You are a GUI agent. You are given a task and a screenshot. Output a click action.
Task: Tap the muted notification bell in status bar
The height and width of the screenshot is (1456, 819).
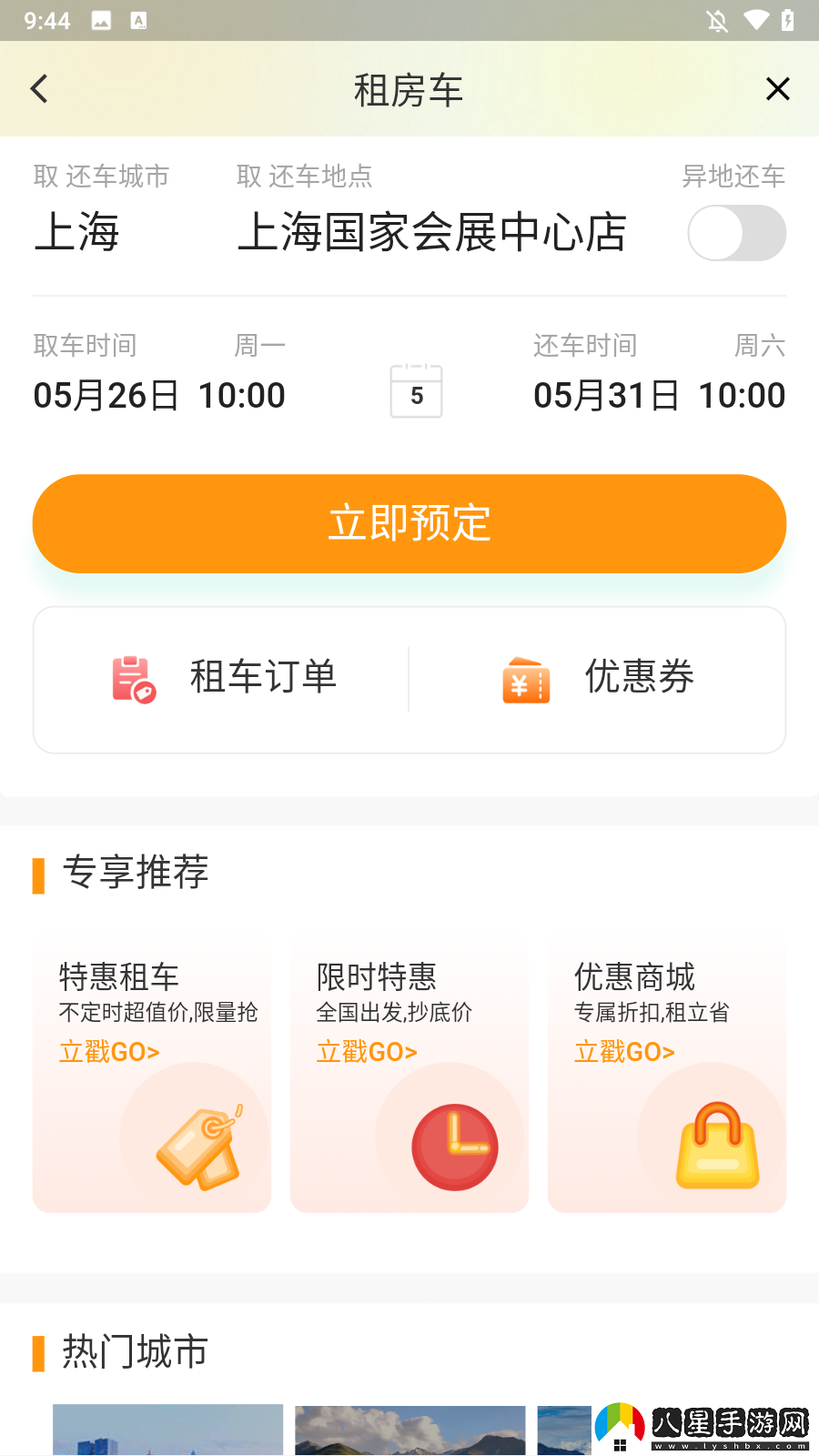(717, 19)
